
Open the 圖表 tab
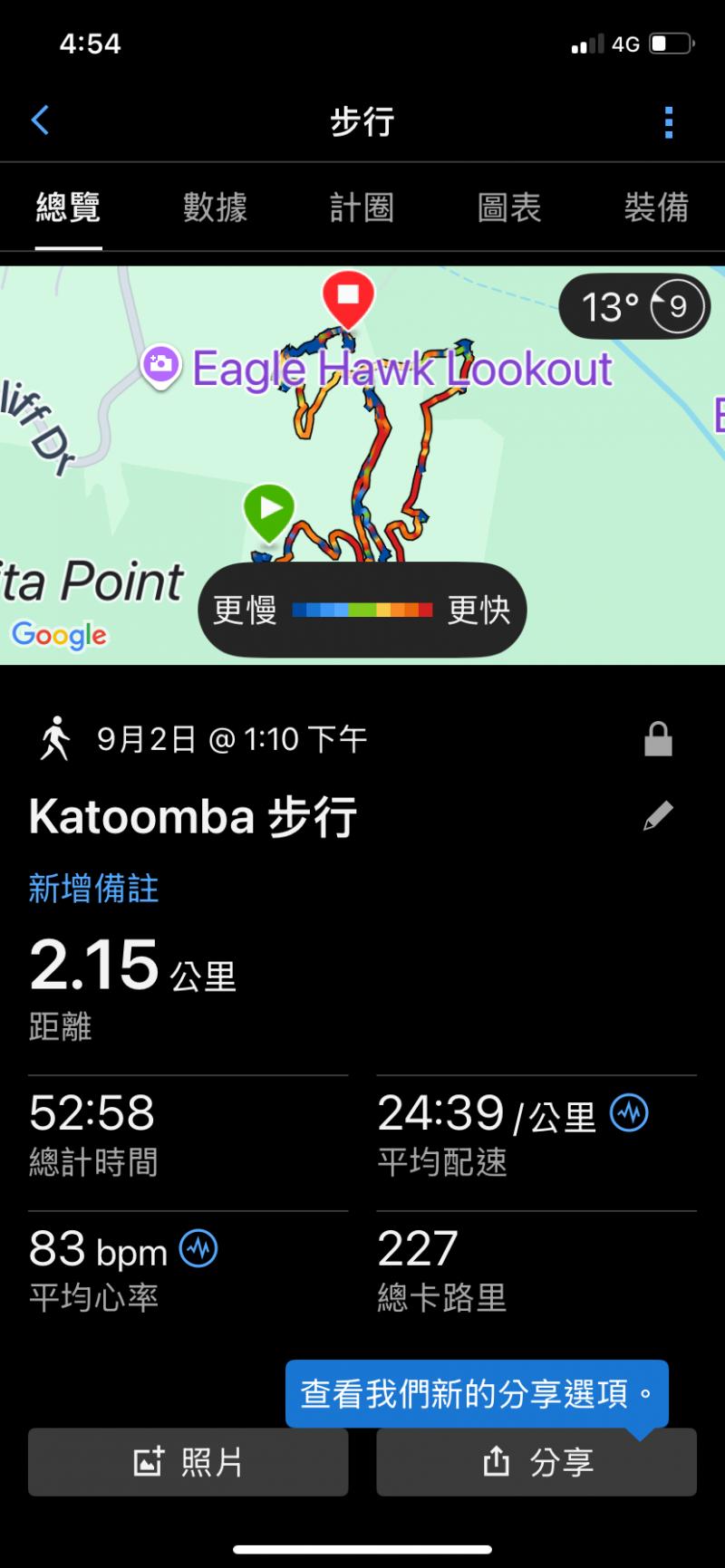pos(509,207)
